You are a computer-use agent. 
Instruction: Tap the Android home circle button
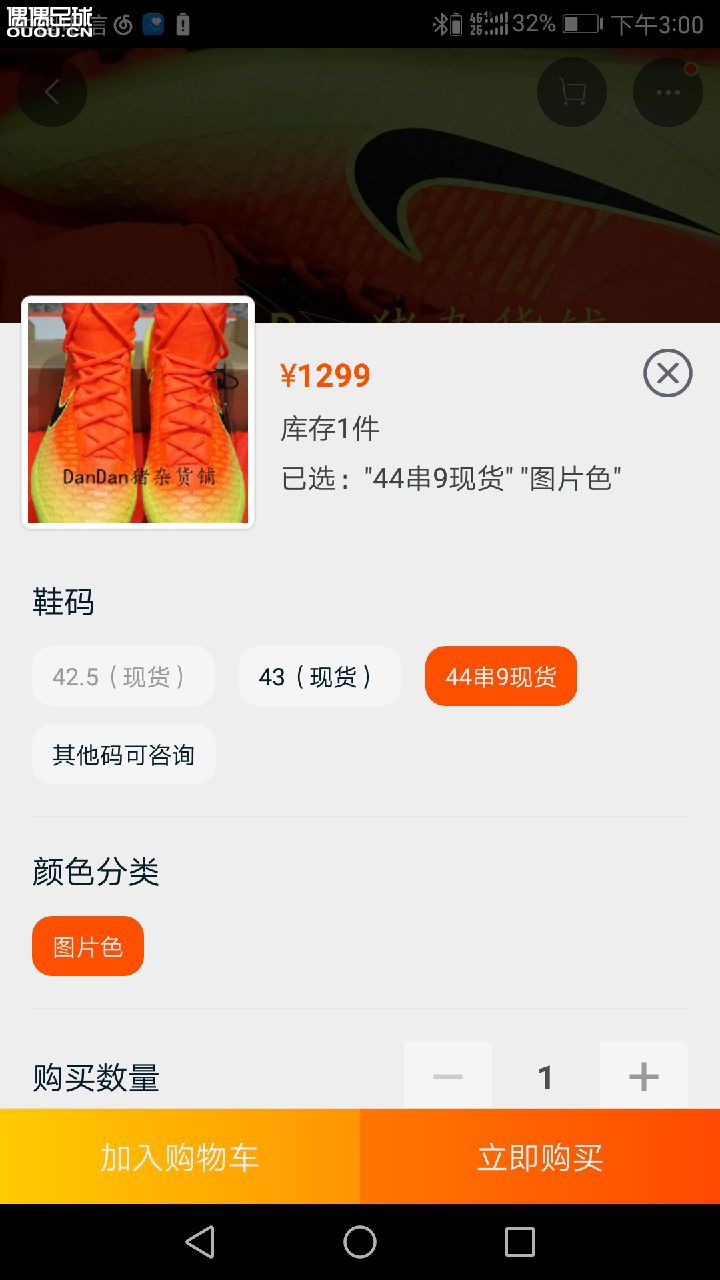point(360,1242)
